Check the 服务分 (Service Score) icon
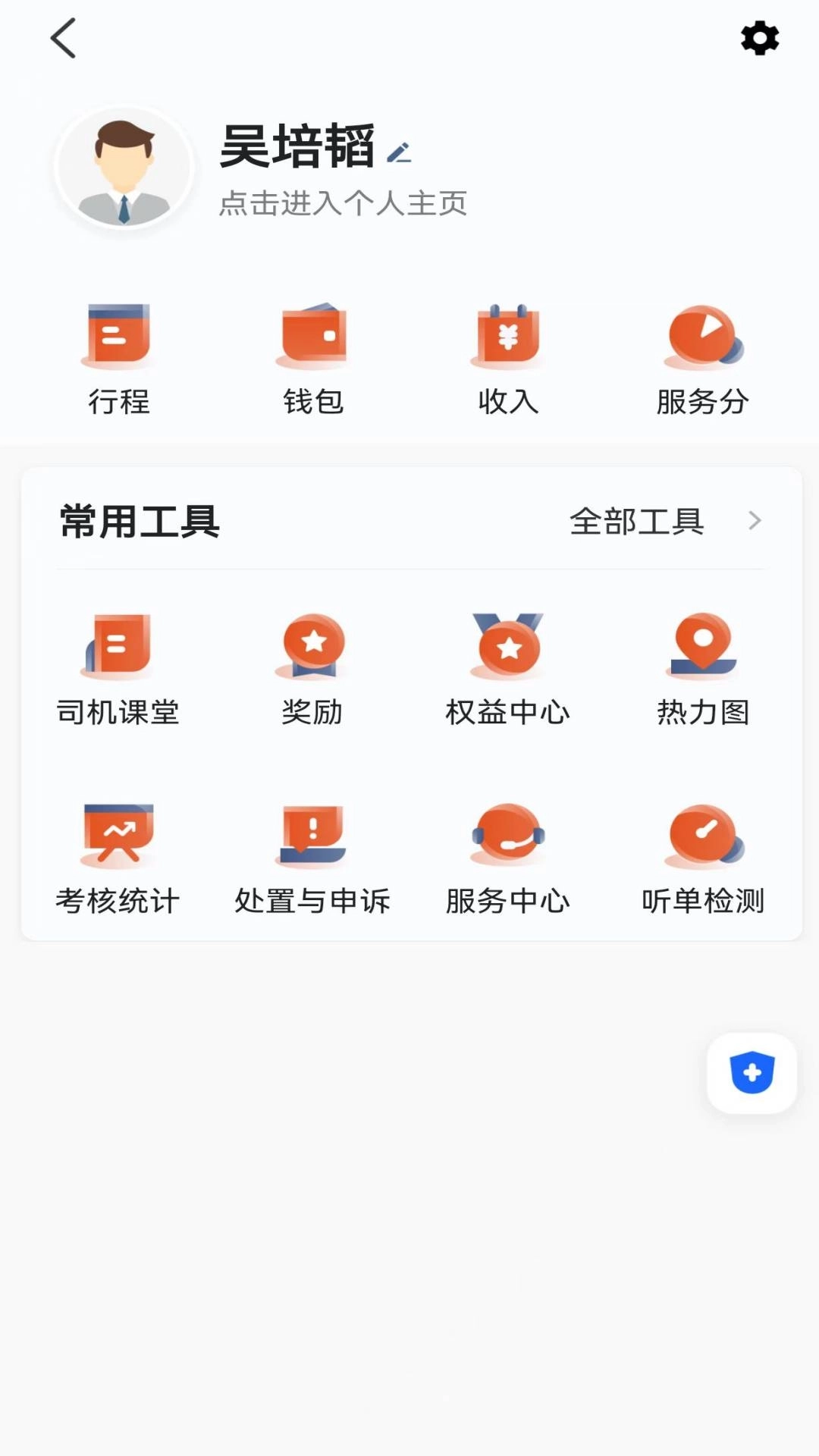Screen dimensions: 819x1456 click(703, 356)
